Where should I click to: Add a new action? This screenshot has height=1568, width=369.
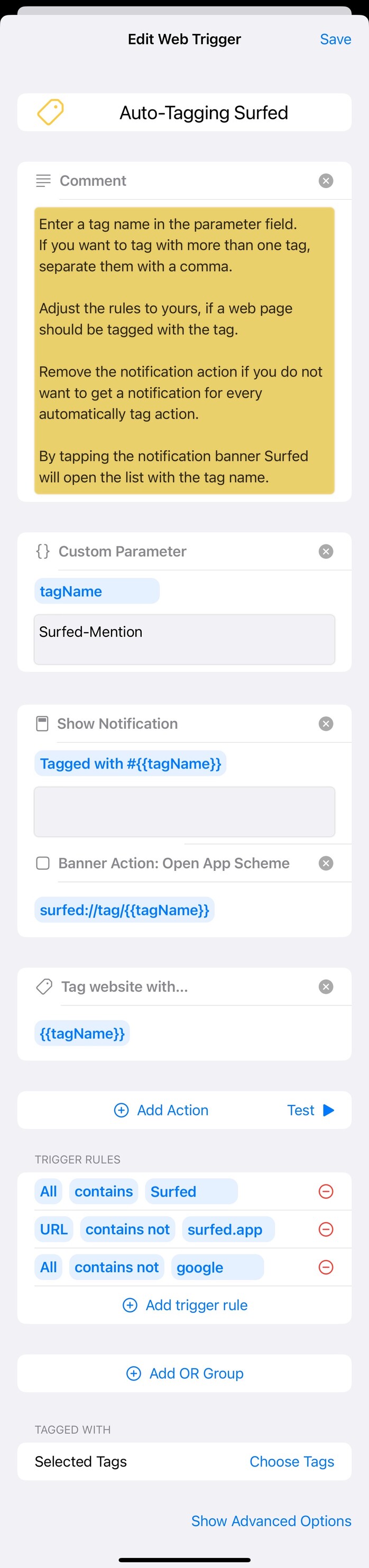tap(161, 1110)
